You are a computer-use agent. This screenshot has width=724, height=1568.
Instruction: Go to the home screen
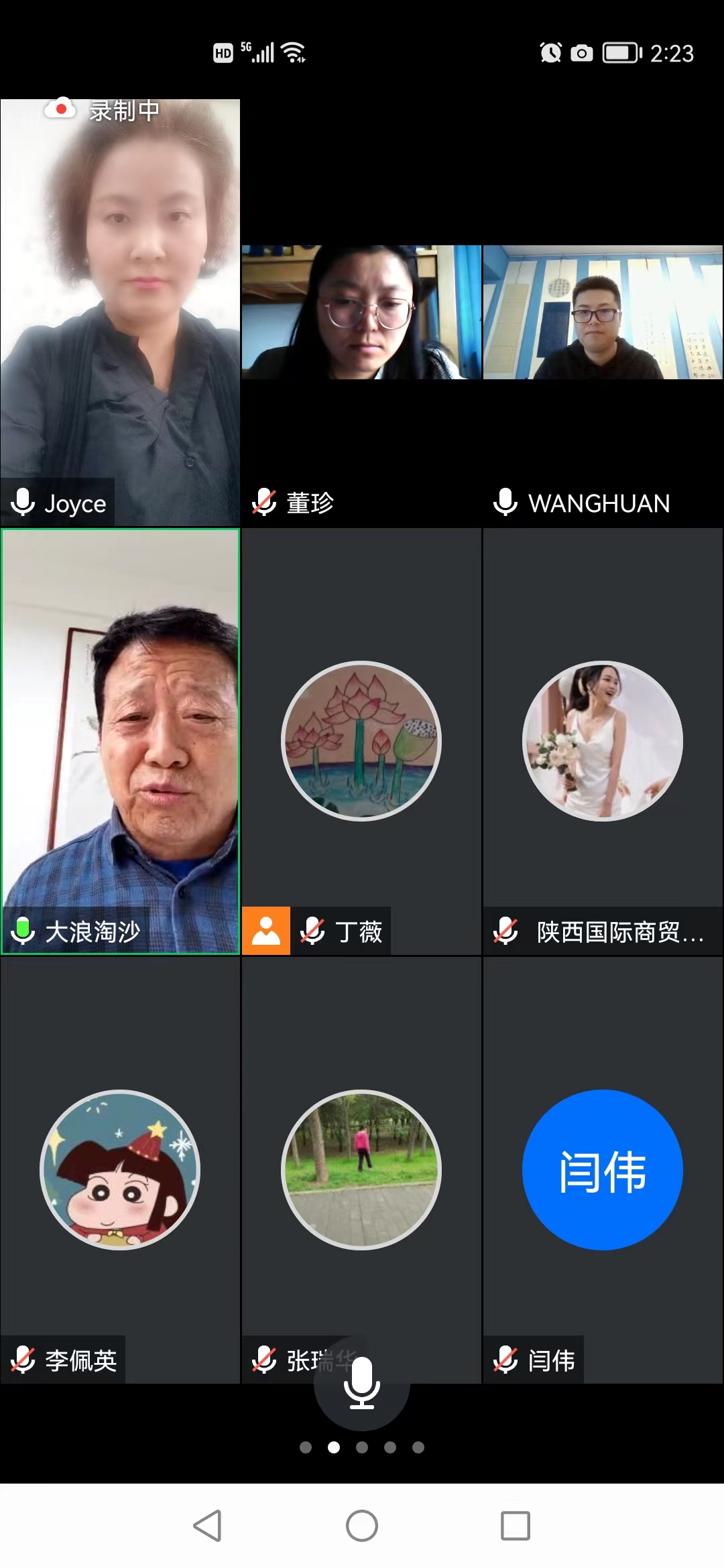click(362, 1526)
